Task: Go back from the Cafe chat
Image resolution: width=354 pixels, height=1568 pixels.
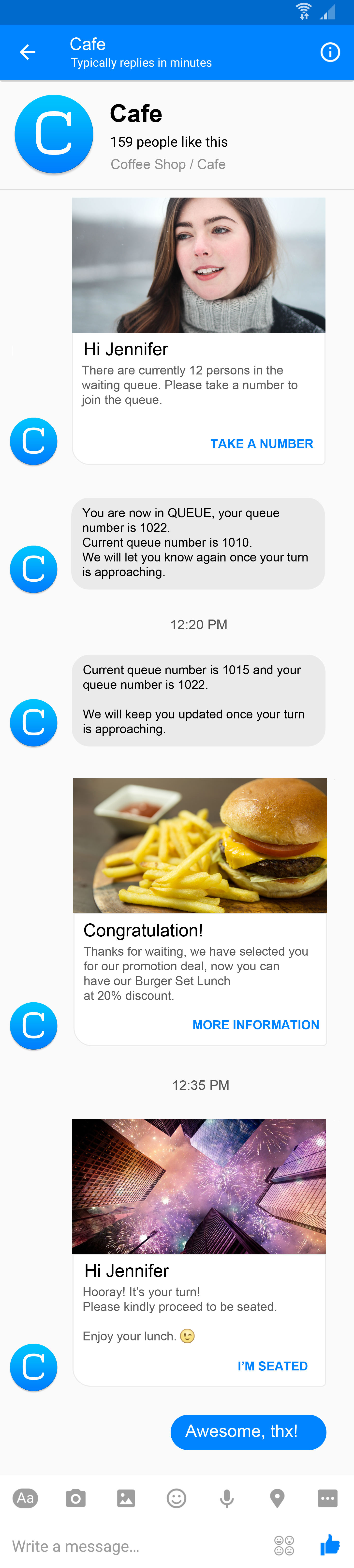Action: click(x=27, y=52)
